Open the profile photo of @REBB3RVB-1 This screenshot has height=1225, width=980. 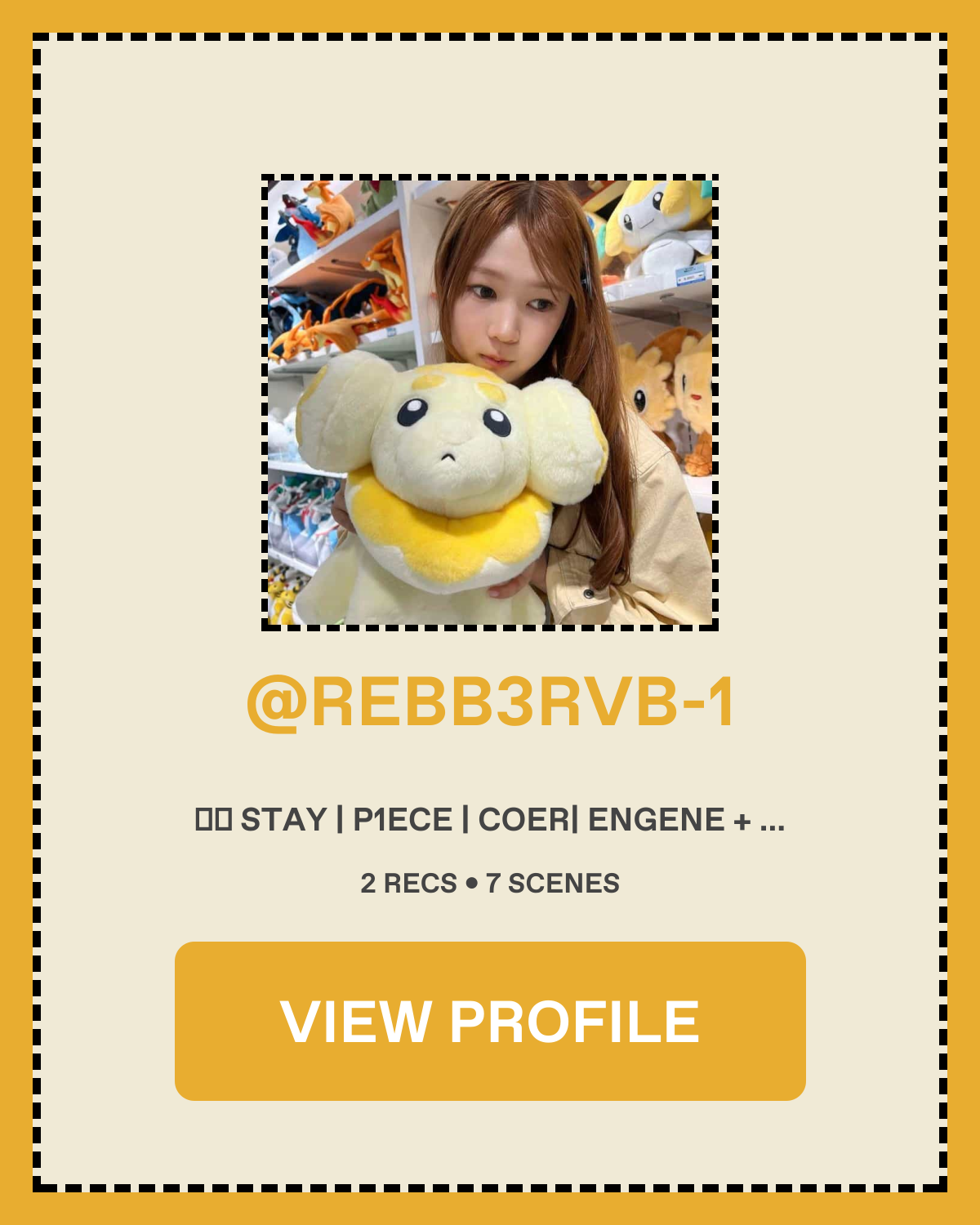coord(490,402)
